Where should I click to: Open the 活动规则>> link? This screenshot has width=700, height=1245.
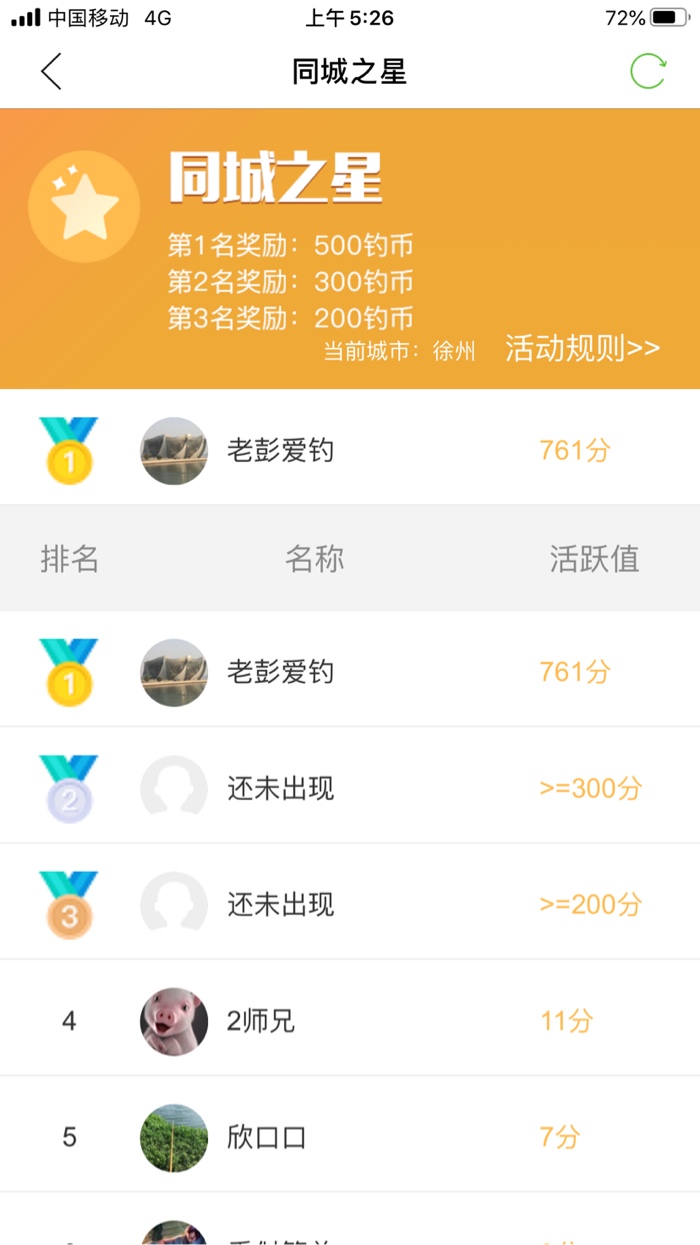(x=582, y=348)
